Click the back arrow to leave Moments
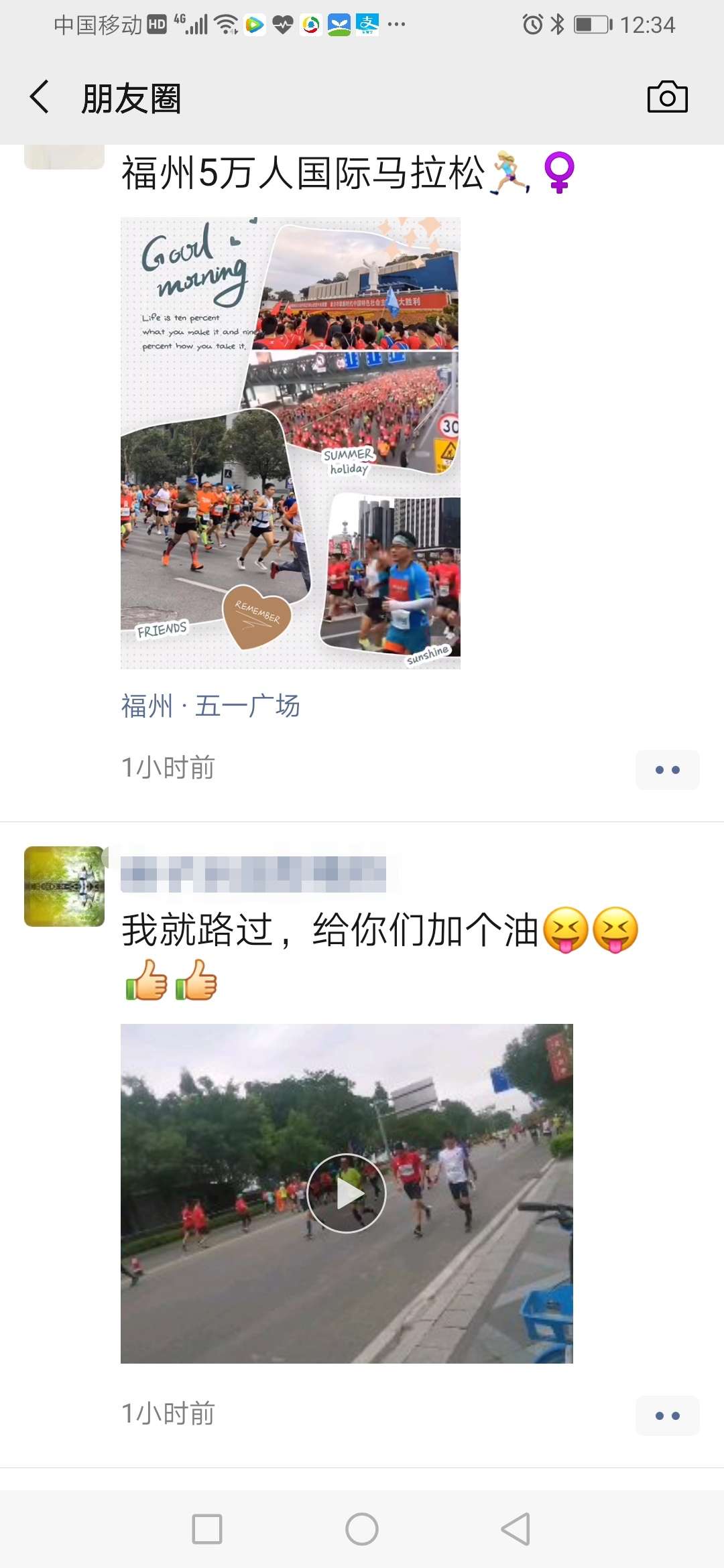Viewport: 724px width, 1568px height. pyautogui.click(x=40, y=96)
